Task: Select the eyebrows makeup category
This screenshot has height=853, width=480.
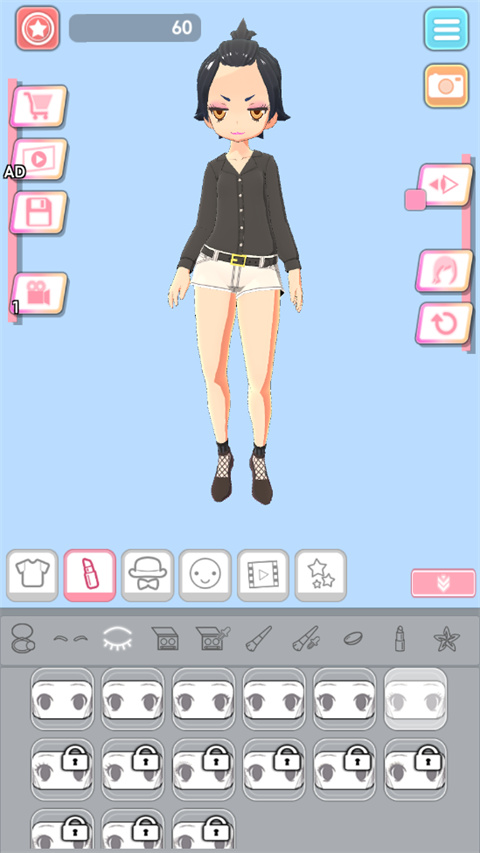Action: point(71,638)
